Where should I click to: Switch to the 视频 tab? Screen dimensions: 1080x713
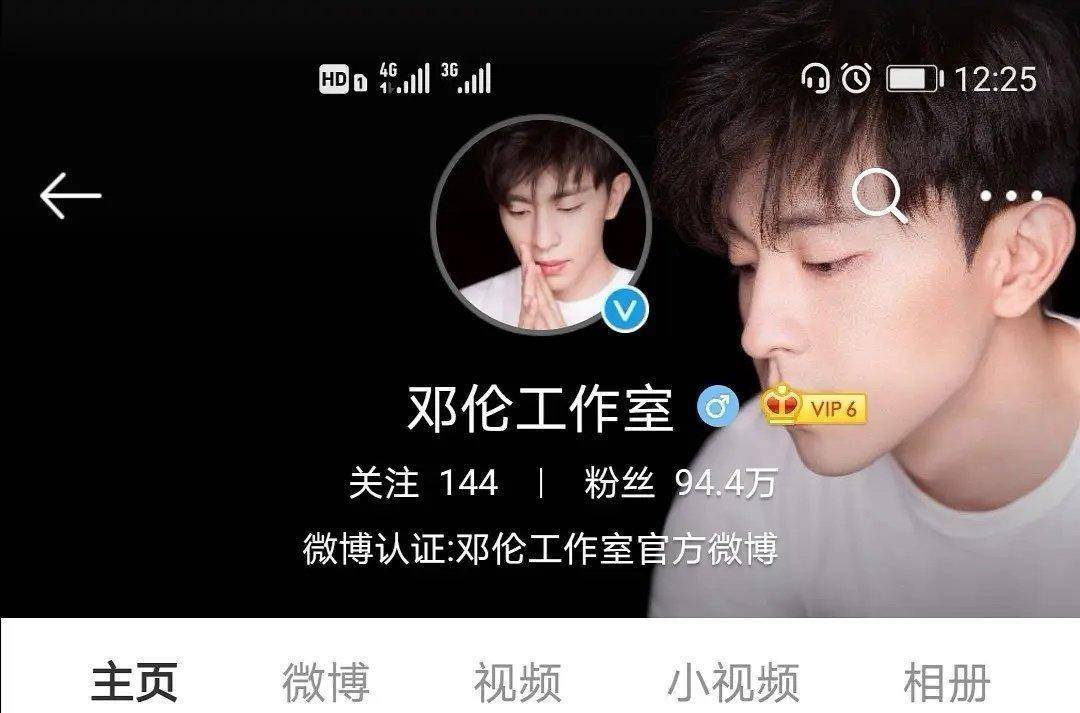(x=517, y=681)
